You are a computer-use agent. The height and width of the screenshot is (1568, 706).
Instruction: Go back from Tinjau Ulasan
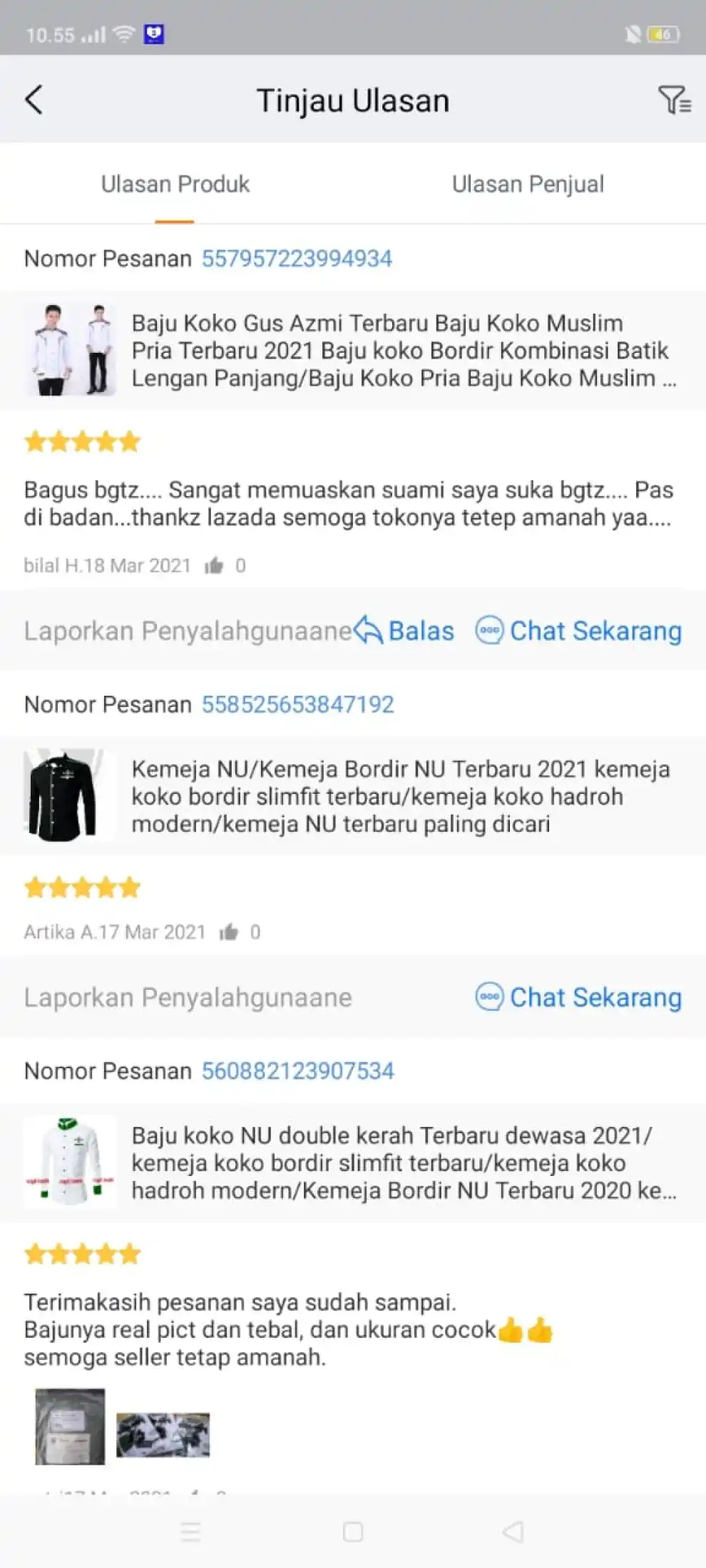(34, 100)
